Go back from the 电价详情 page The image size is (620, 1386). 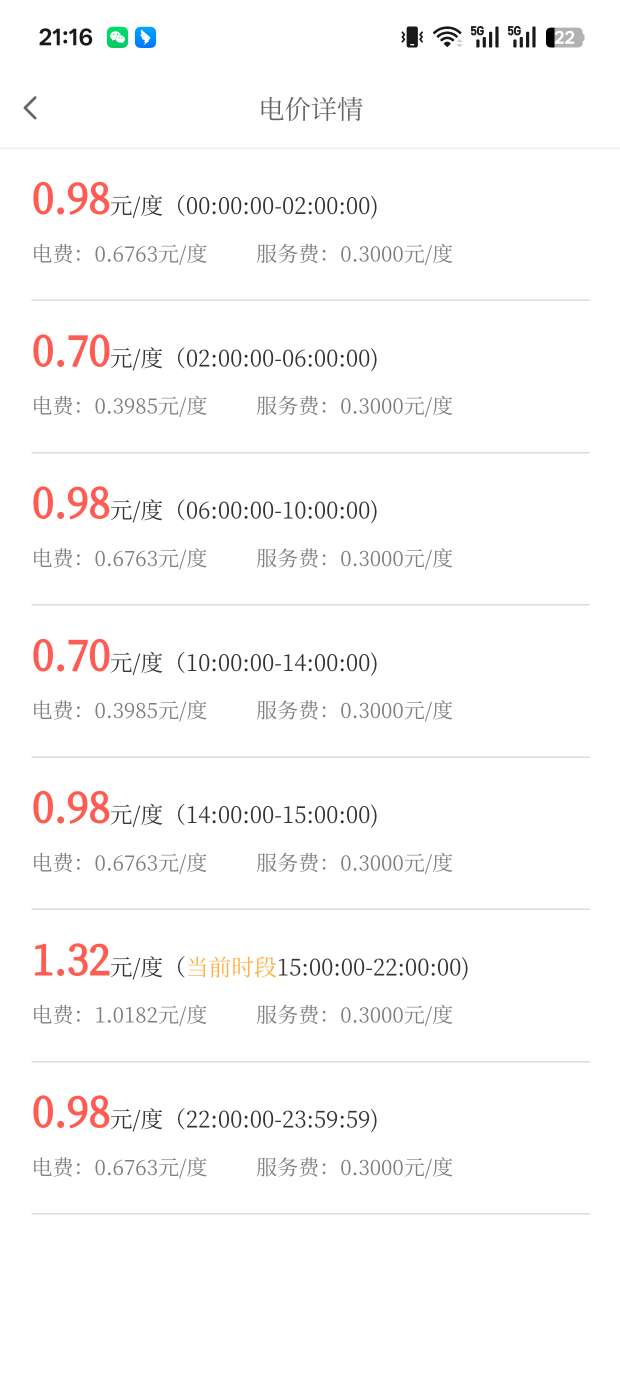click(x=31, y=108)
